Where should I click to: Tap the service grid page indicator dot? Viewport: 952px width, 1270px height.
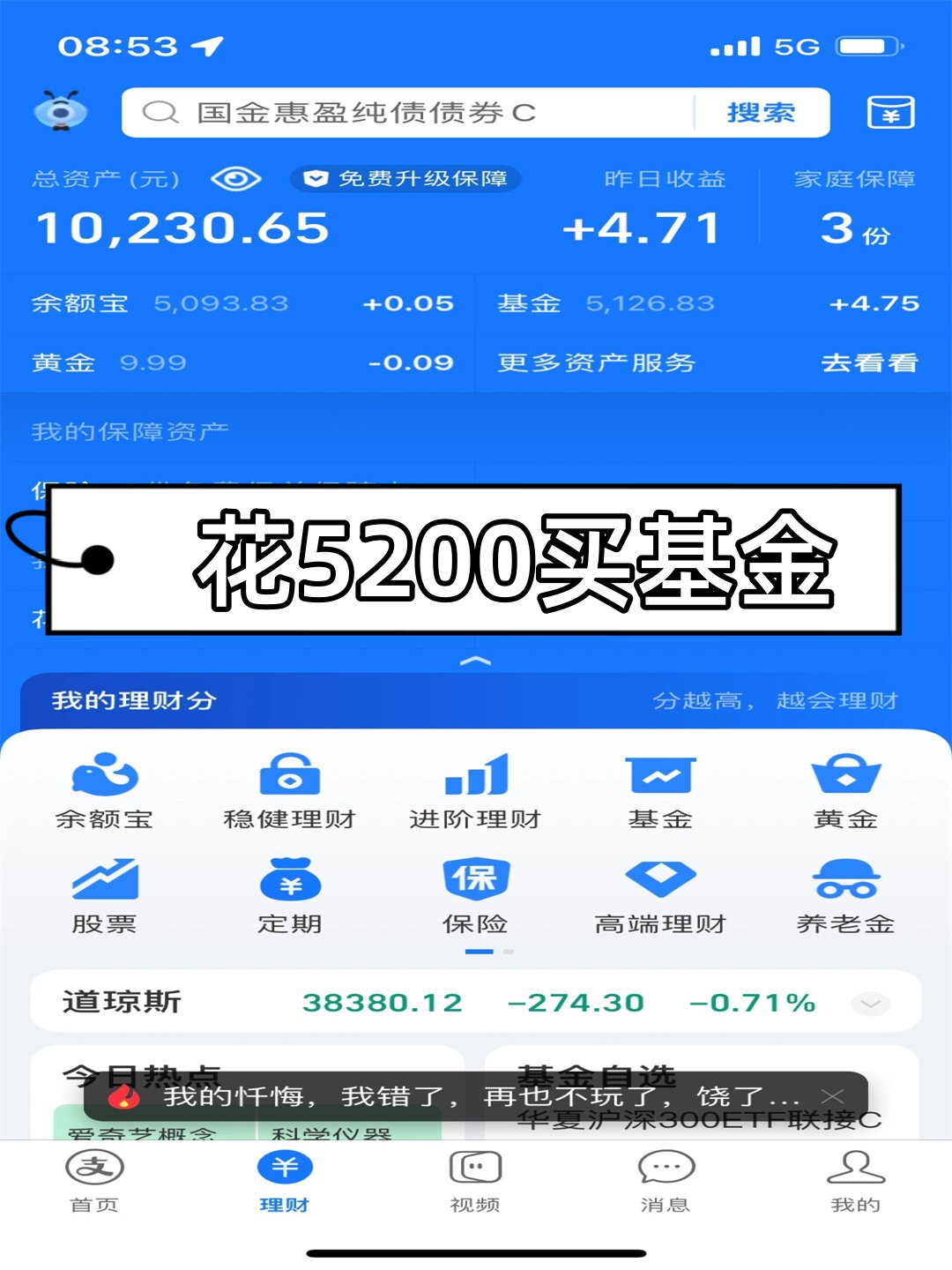(x=481, y=952)
